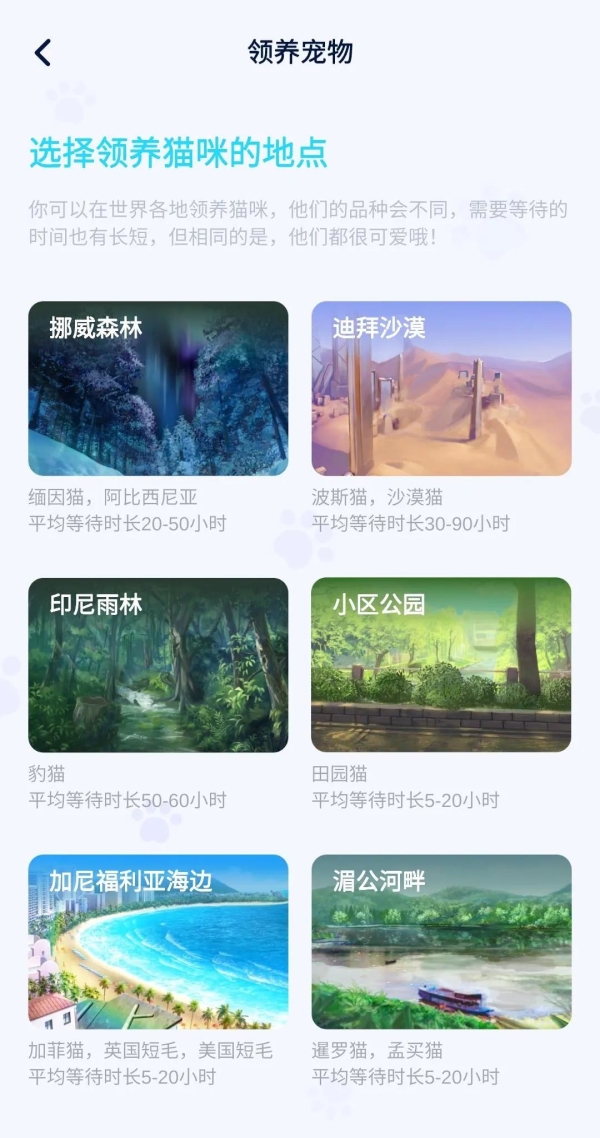Go back using the top-left arrow
The height and width of the screenshot is (1138, 600).
(x=43, y=53)
